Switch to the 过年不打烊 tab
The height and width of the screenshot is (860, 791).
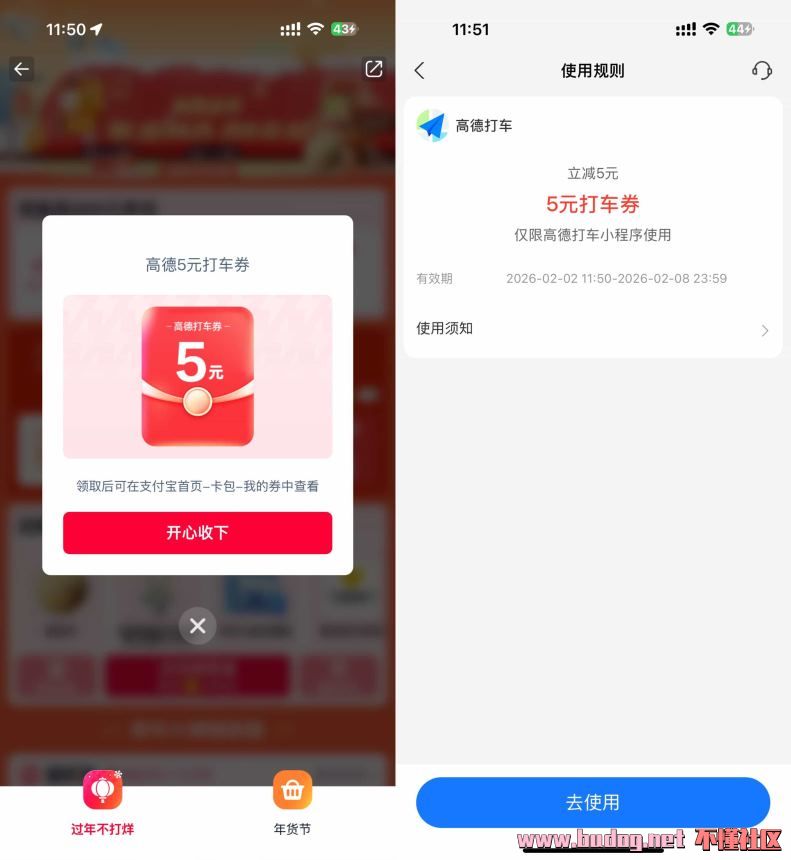(x=102, y=804)
